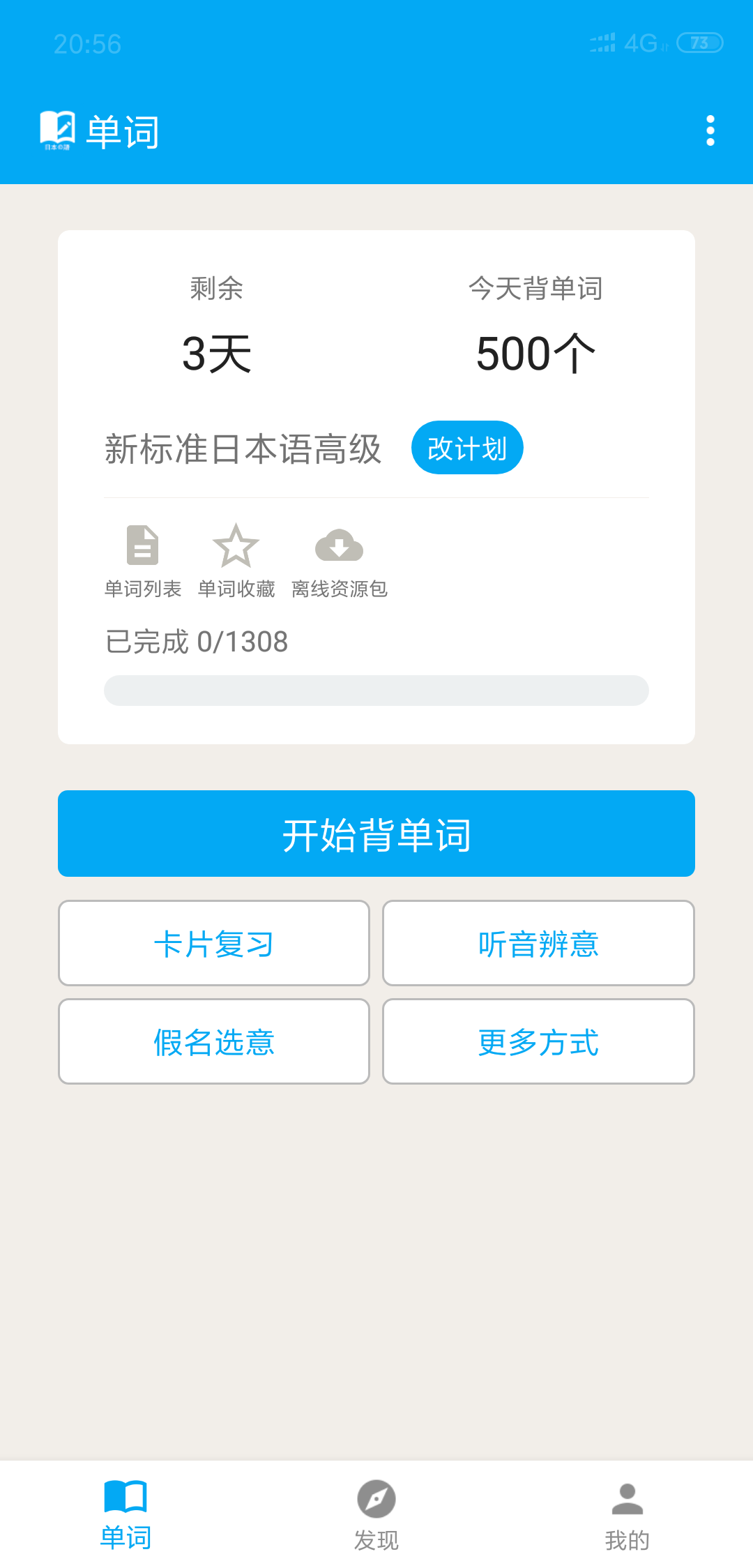Image resolution: width=753 pixels, height=1568 pixels.
Task: Open 更多方式 for more modes
Action: (x=538, y=1041)
